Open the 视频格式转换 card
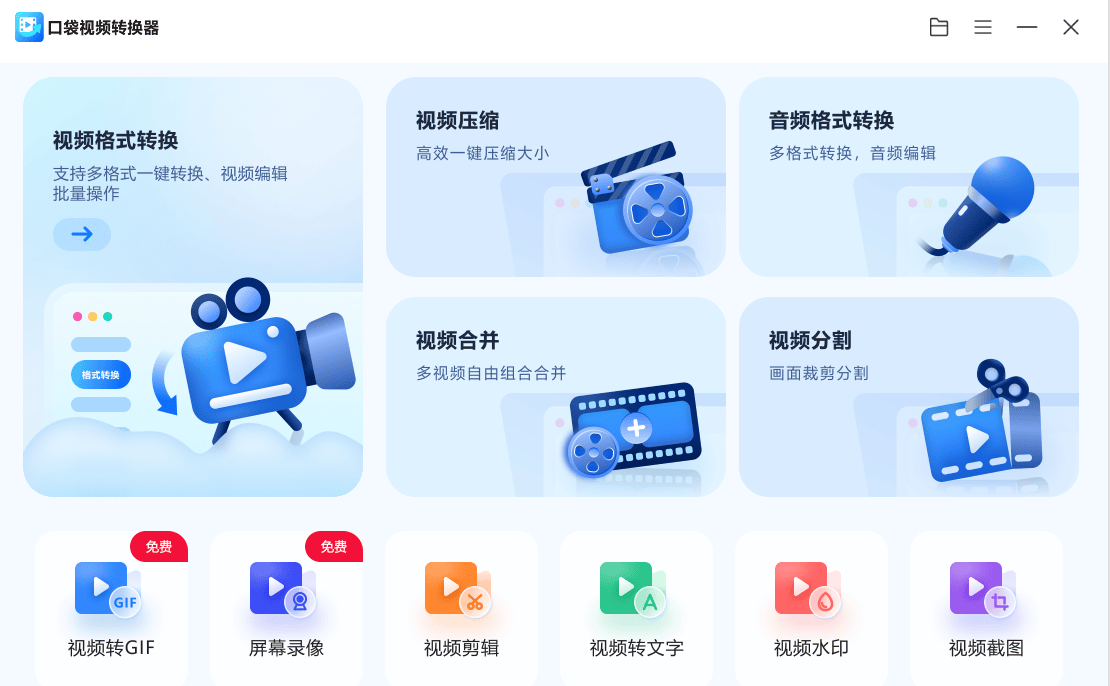 [x=193, y=287]
